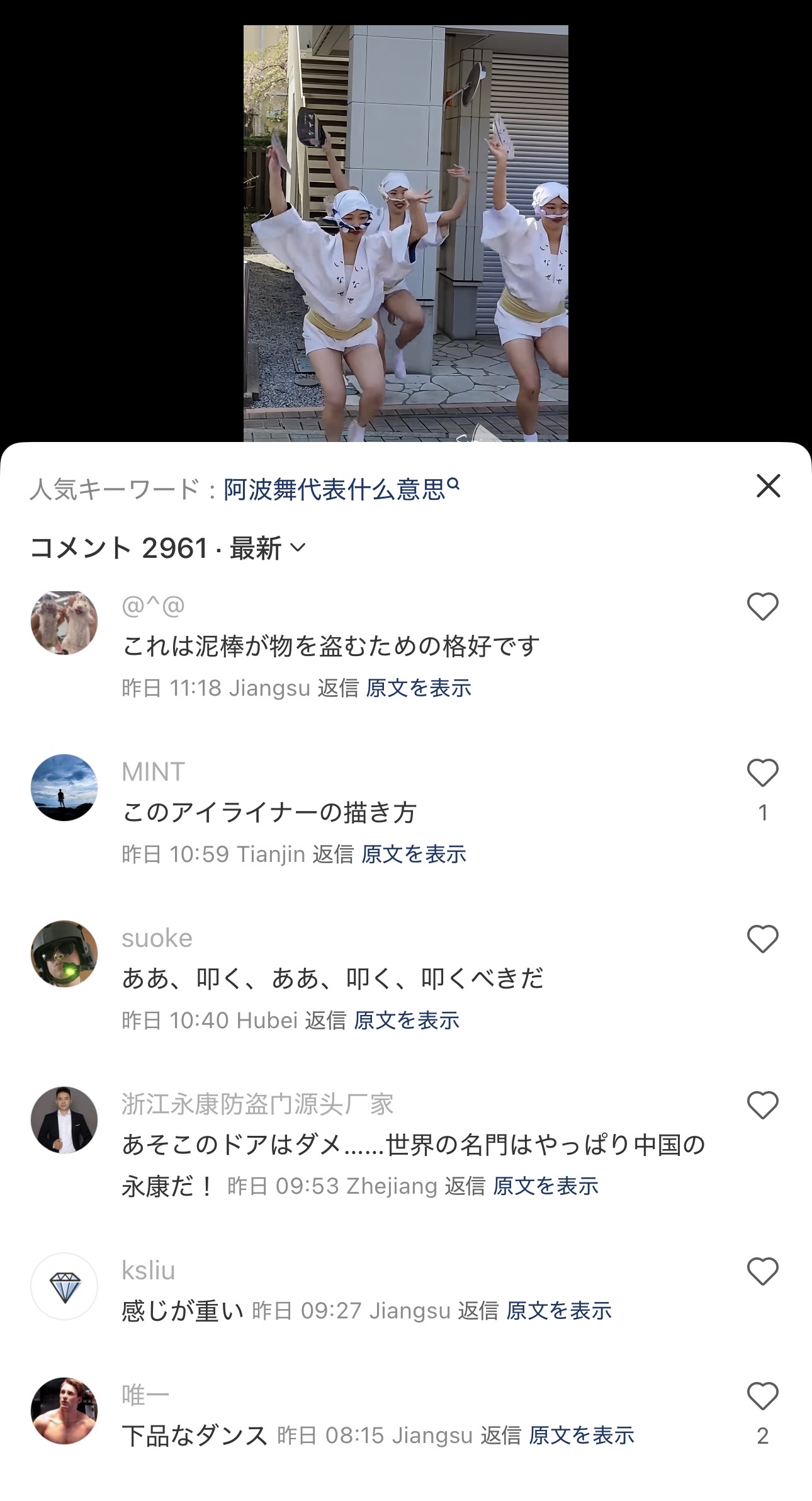Show original text of @^@'s comment
The height and width of the screenshot is (1501, 812).
coord(418,688)
